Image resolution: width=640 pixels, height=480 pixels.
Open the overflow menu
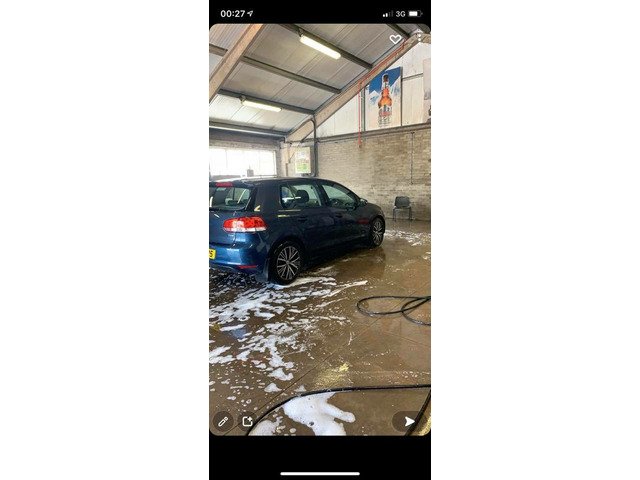pos(419,36)
